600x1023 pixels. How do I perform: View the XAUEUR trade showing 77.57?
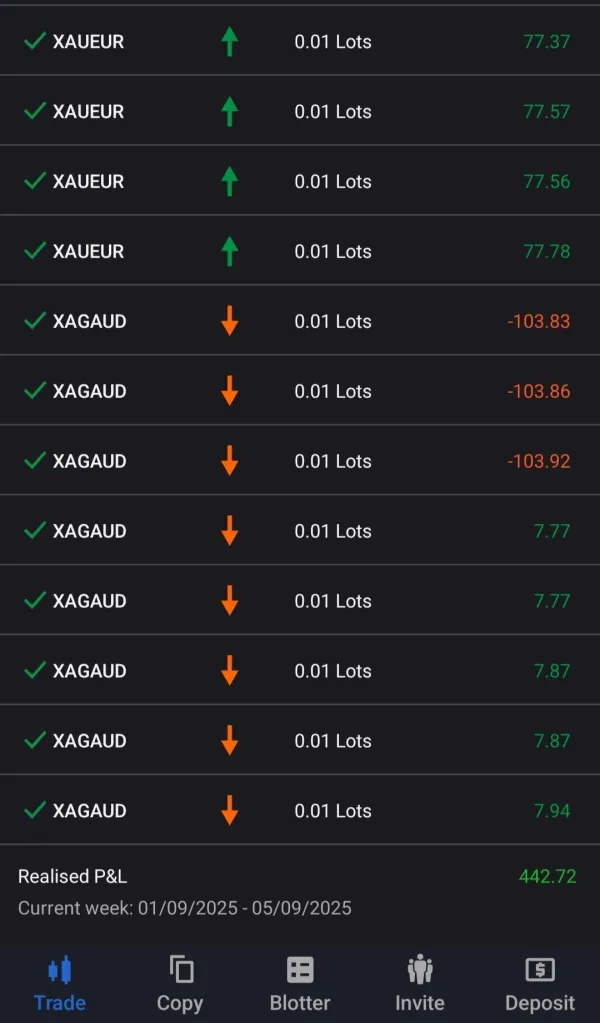click(x=298, y=112)
